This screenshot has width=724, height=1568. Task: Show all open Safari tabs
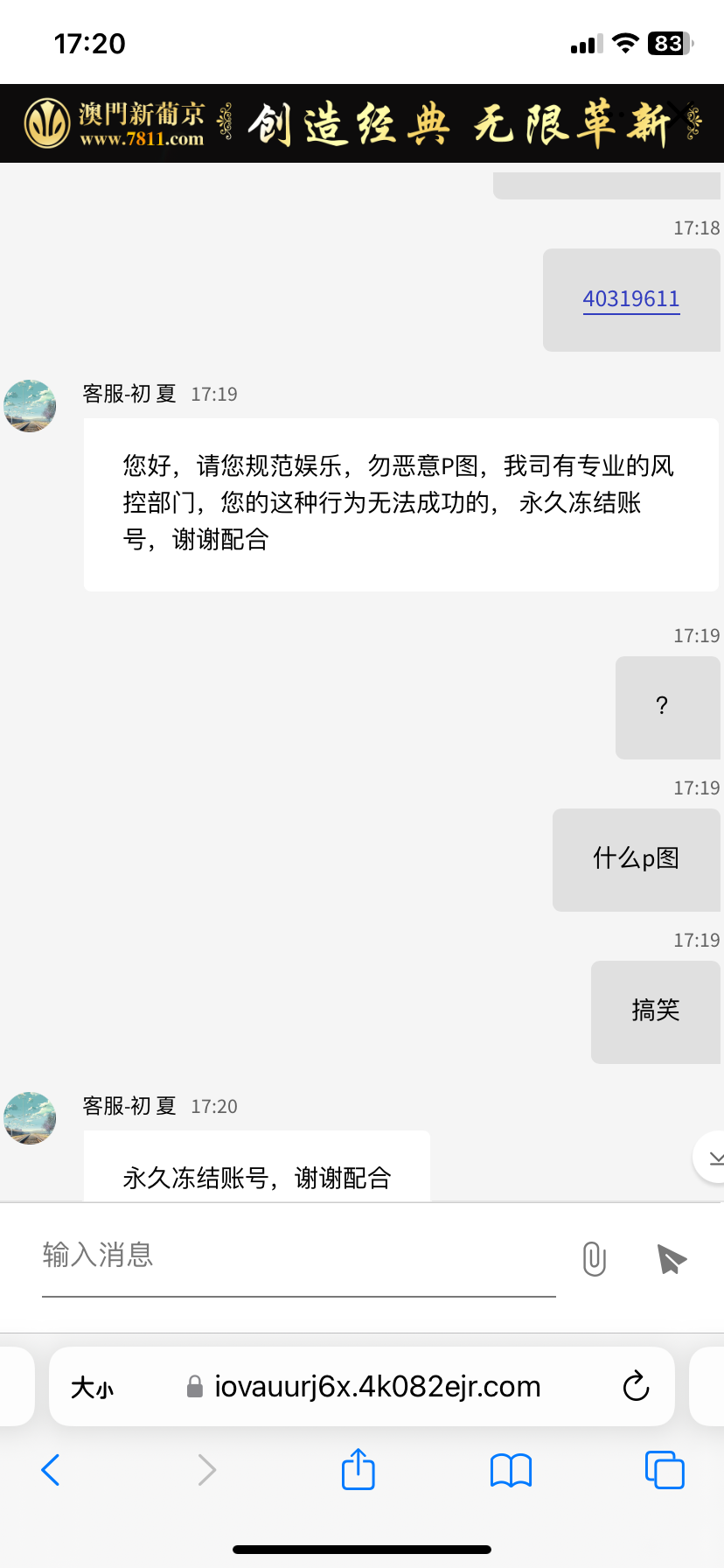click(x=665, y=1470)
